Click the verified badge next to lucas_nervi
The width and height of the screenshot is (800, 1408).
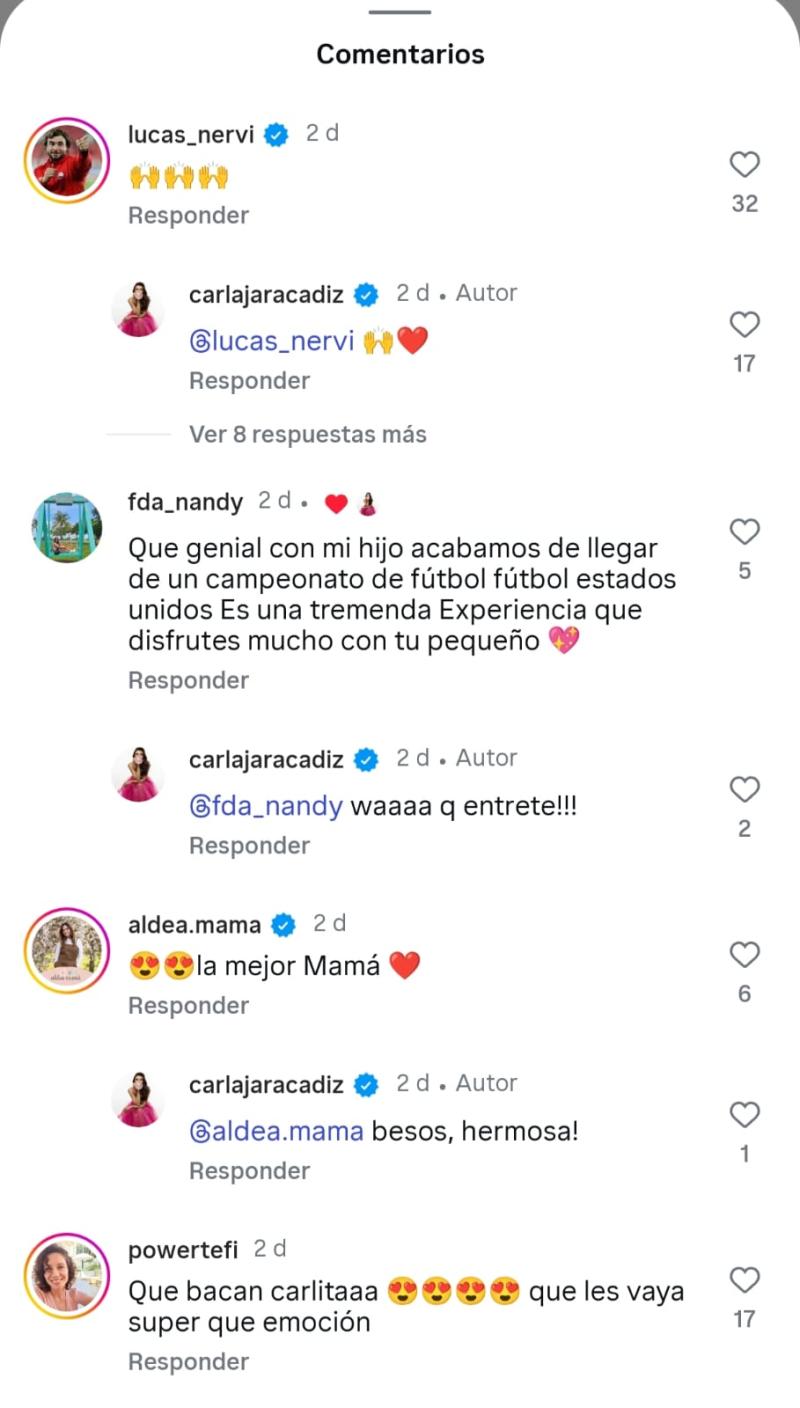coord(277,133)
